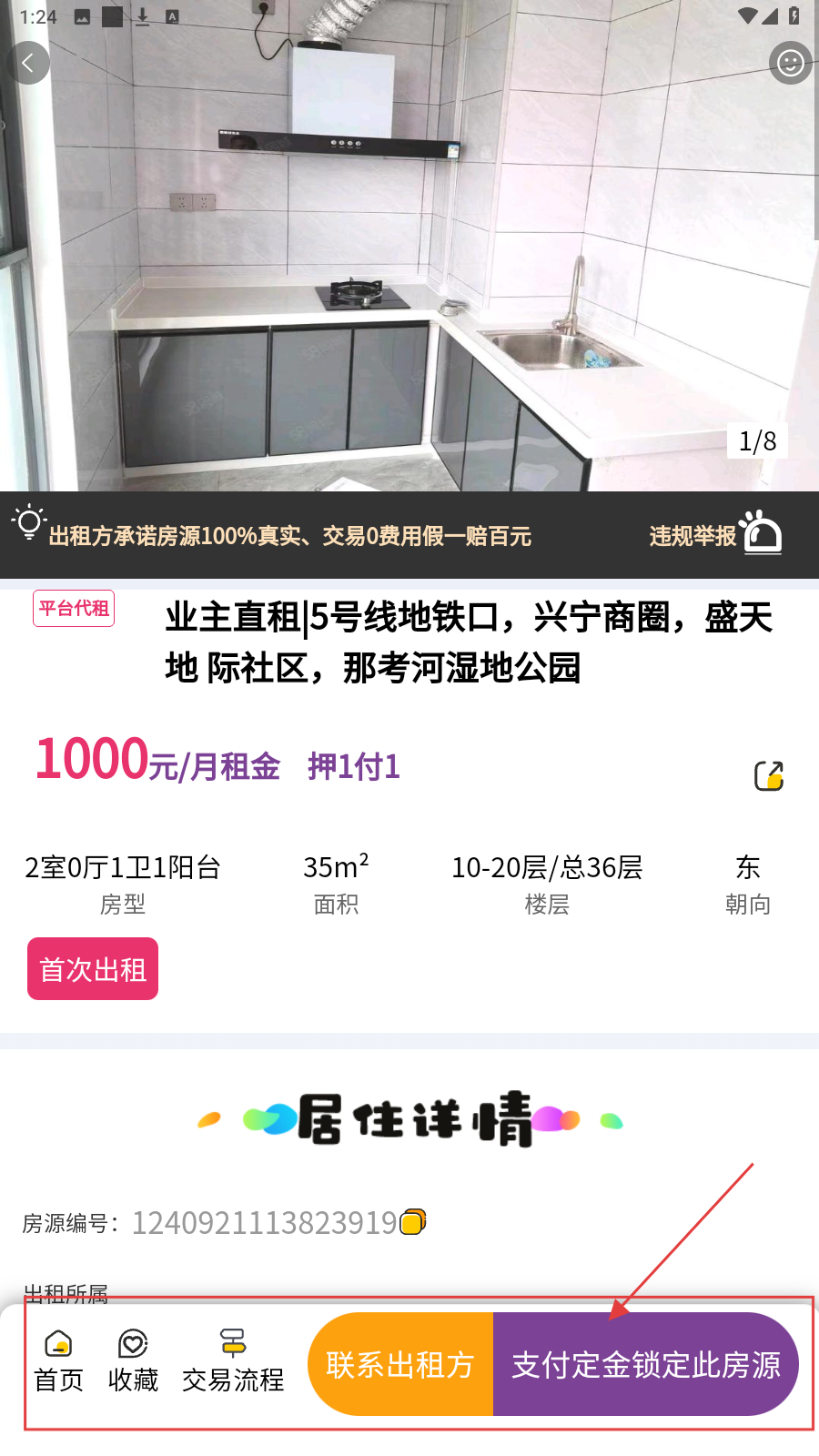
Task: Tap 支付定金锁定此房源 to pay the deposit
Action: (x=646, y=1364)
